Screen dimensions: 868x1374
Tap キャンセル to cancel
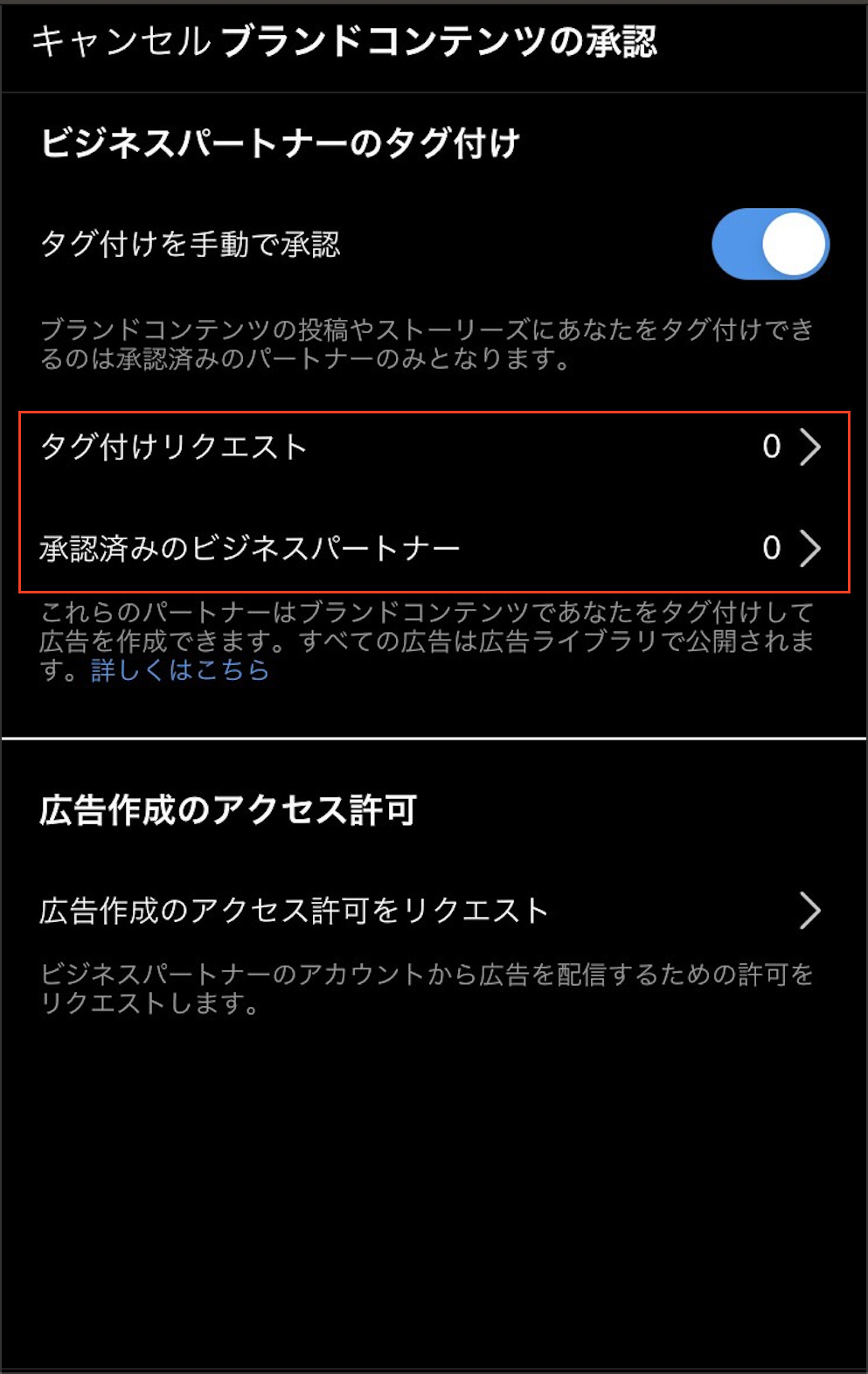coord(121,42)
